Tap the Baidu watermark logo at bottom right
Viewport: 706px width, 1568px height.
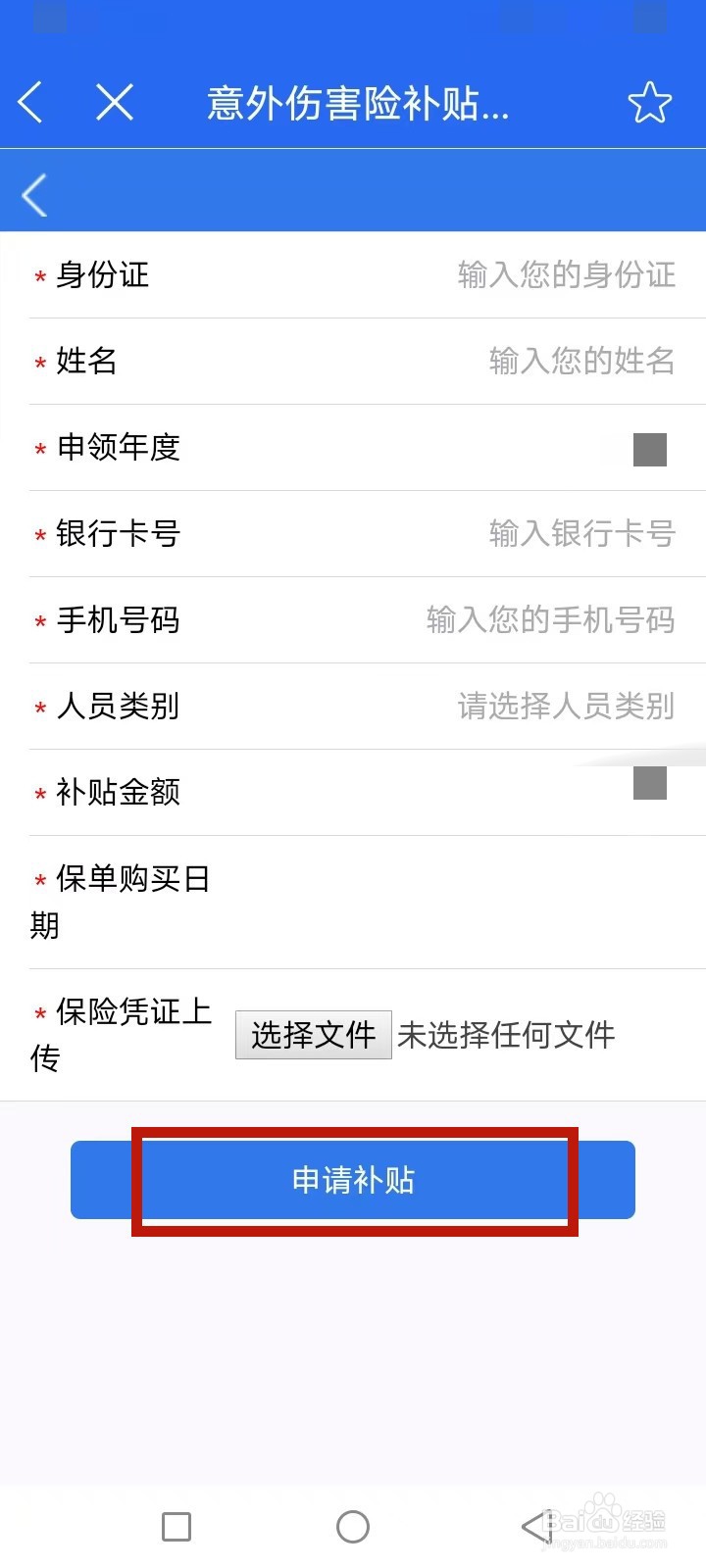click(x=613, y=1514)
